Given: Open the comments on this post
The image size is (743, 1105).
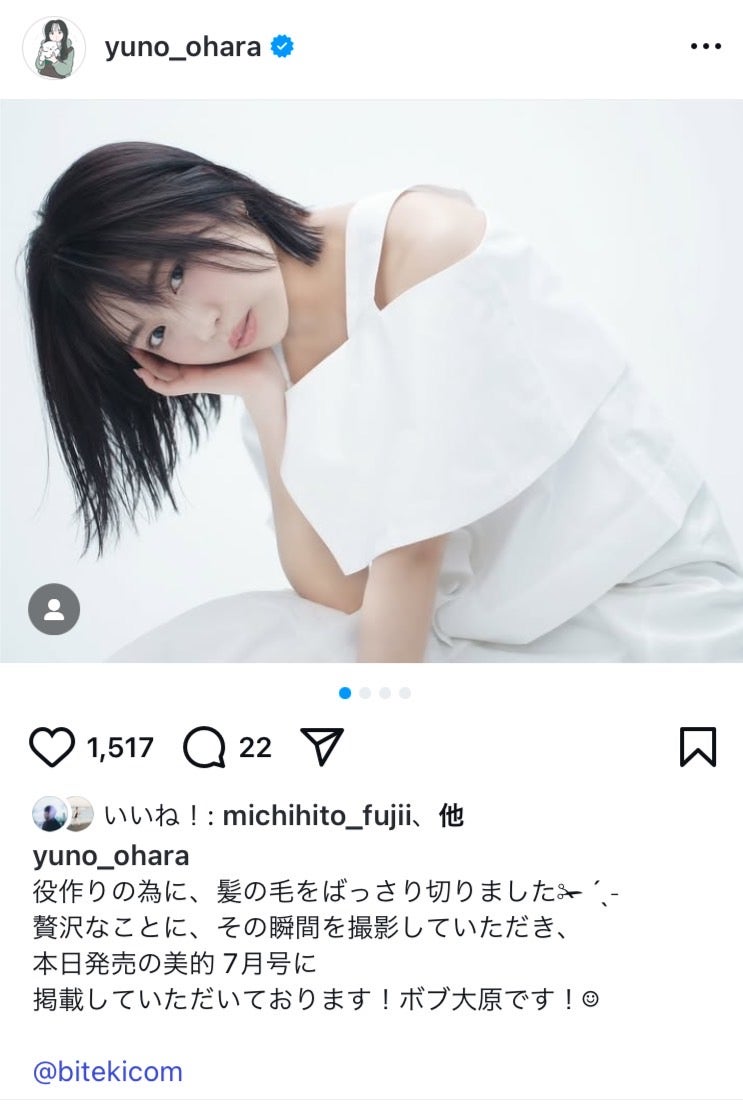Looking at the screenshot, I should tap(204, 747).
